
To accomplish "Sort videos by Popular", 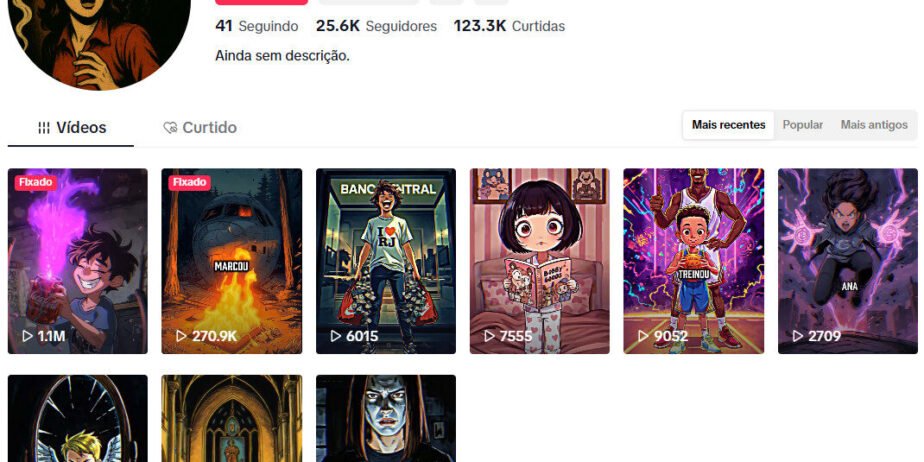I will point(802,125).
